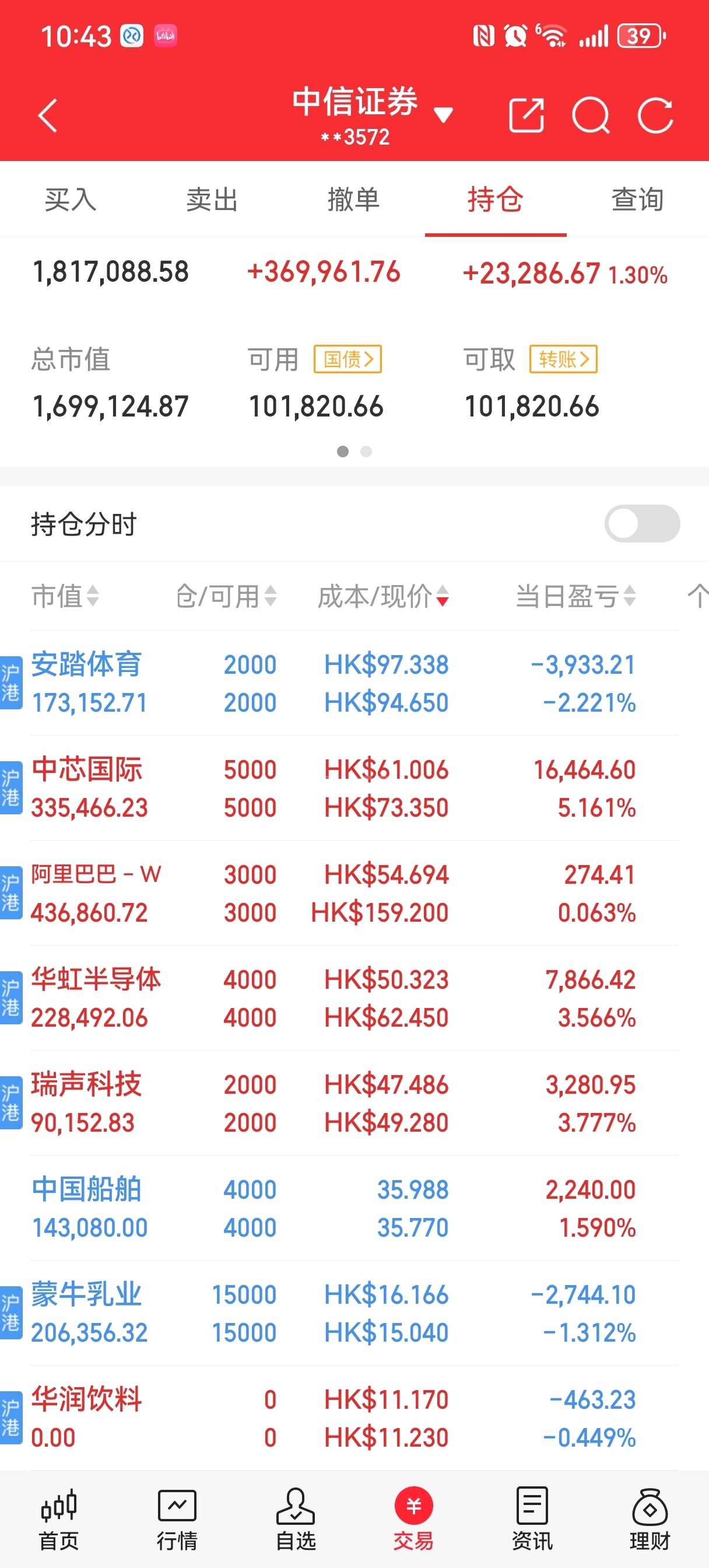
Task: Open the search icon in the header
Action: click(x=590, y=115)
